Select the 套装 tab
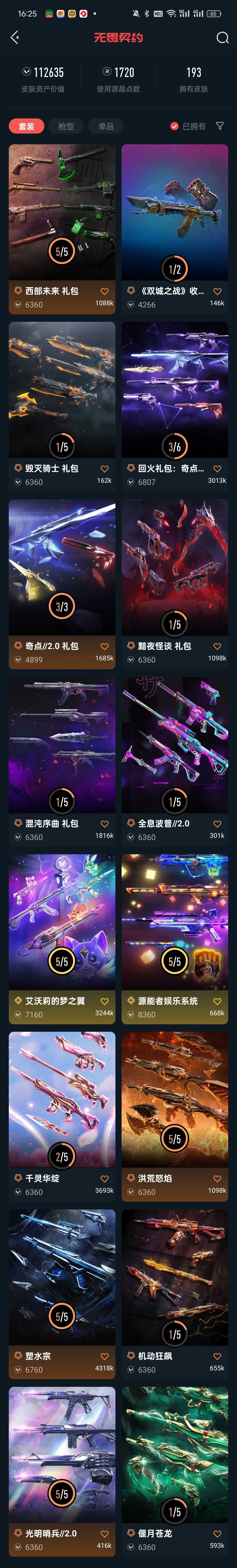237x1568 pixels. coord(26,126)
